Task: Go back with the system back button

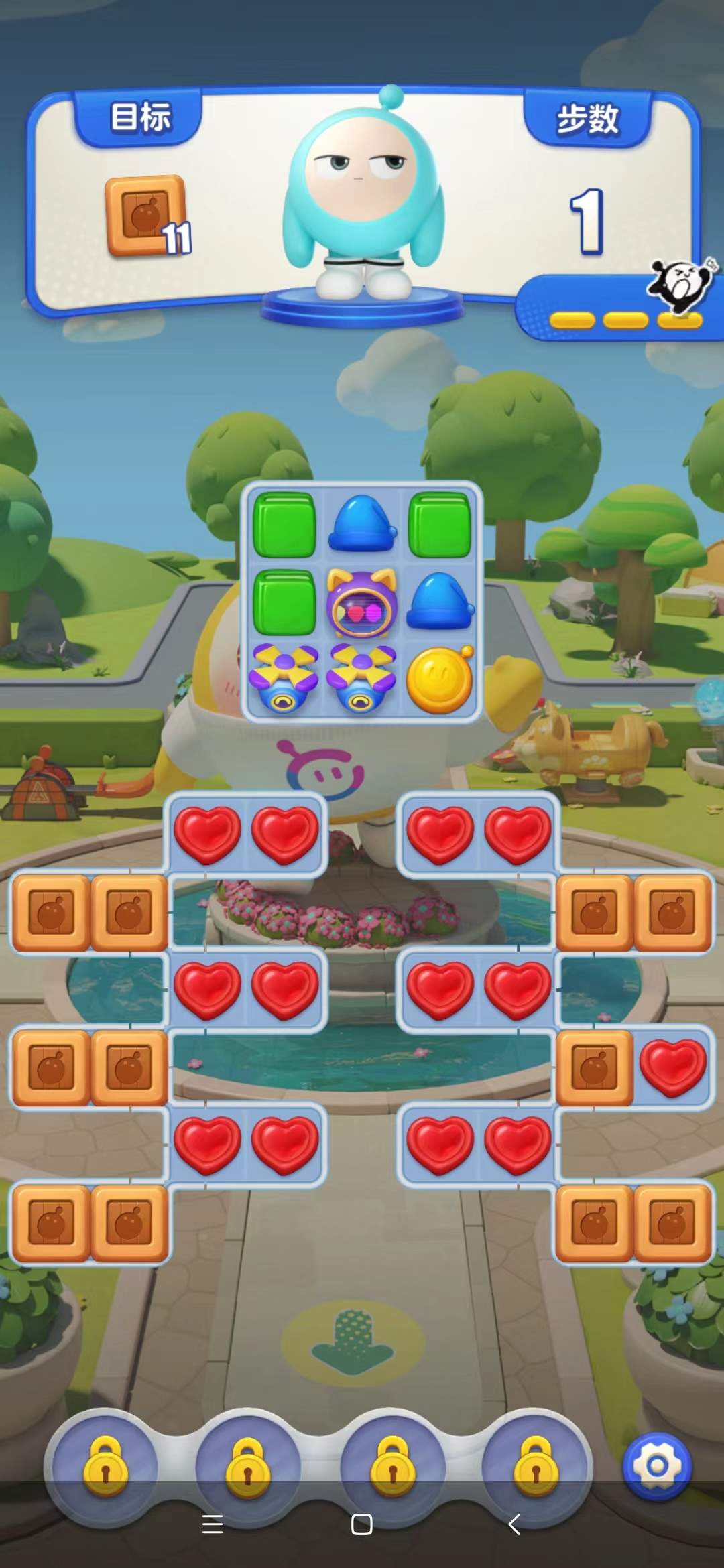Action: [514, 1524]
